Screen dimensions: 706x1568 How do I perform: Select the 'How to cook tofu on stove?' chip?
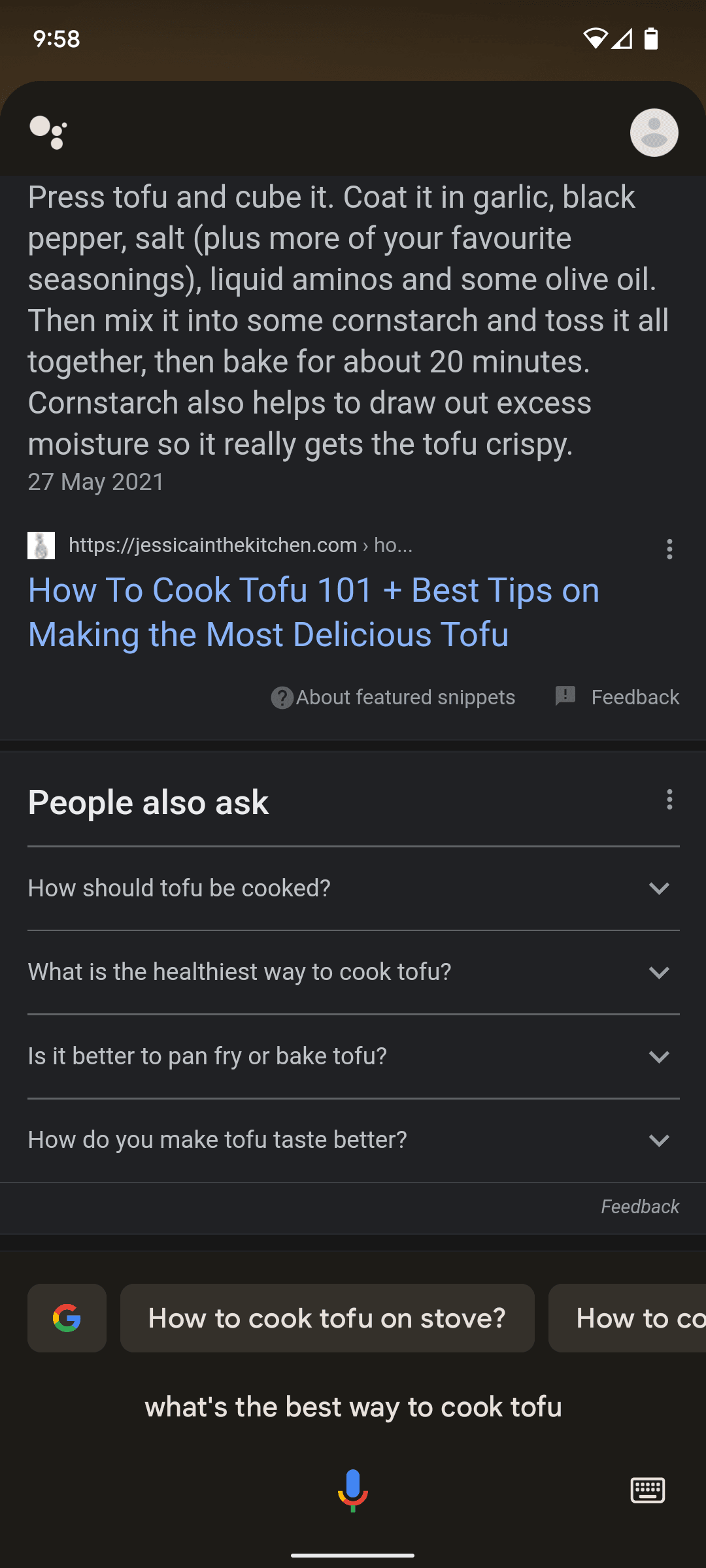click(326, 1318)
